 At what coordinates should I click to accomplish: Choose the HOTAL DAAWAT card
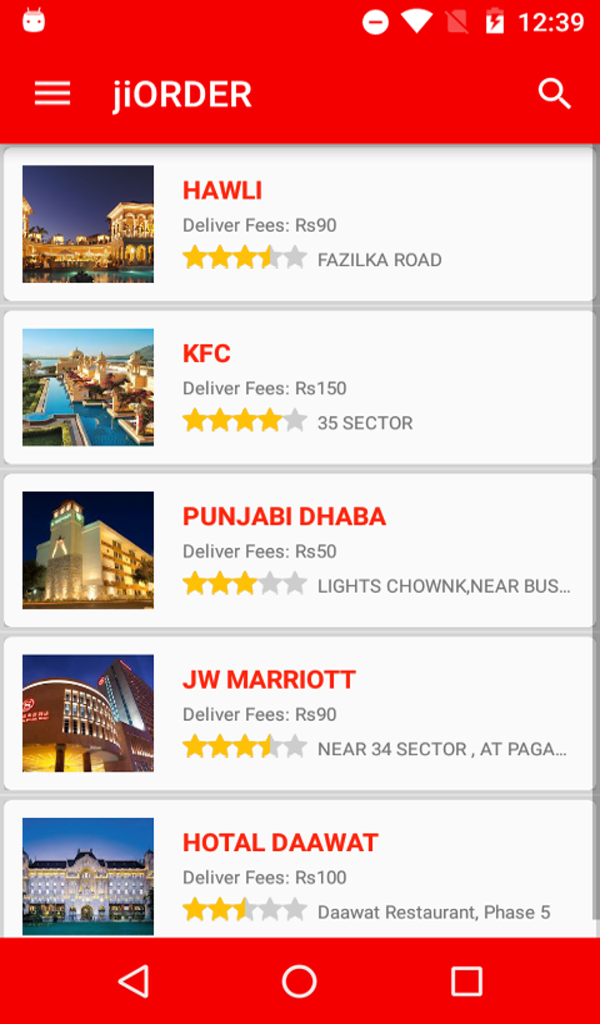(299, 870)
